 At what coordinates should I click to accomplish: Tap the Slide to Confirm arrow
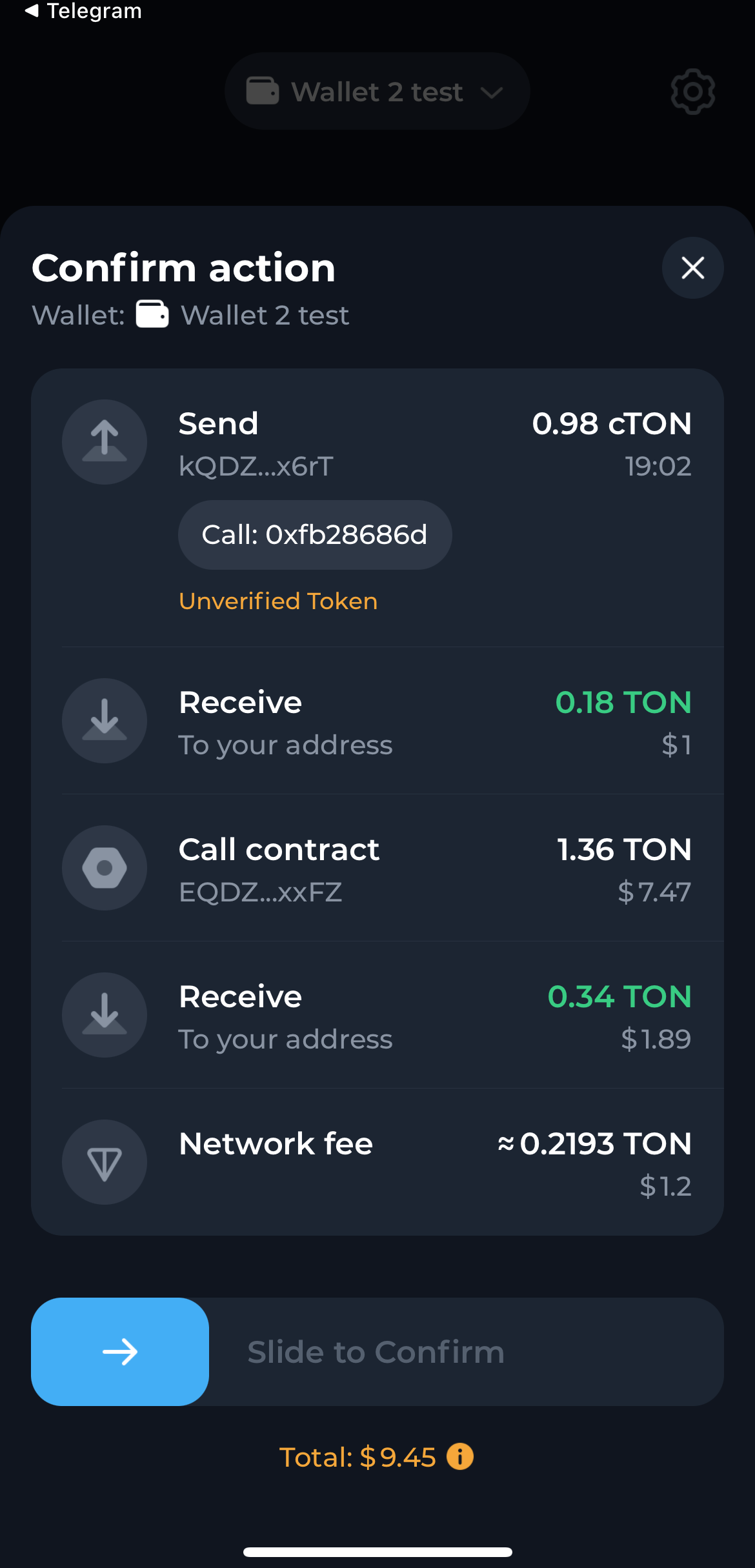click(x=120, y=1351)
